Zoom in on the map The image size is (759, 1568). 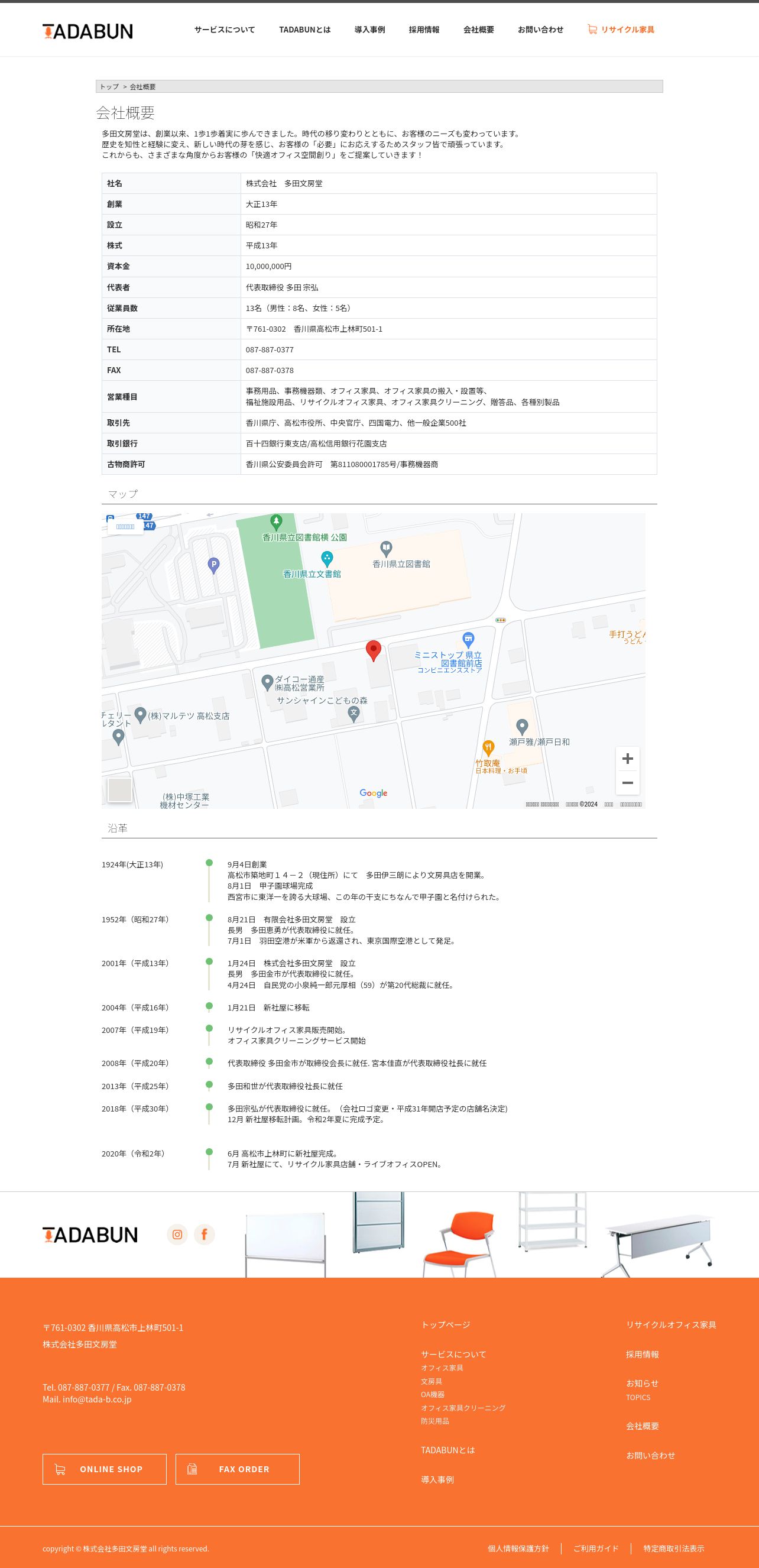pos(628,759)
